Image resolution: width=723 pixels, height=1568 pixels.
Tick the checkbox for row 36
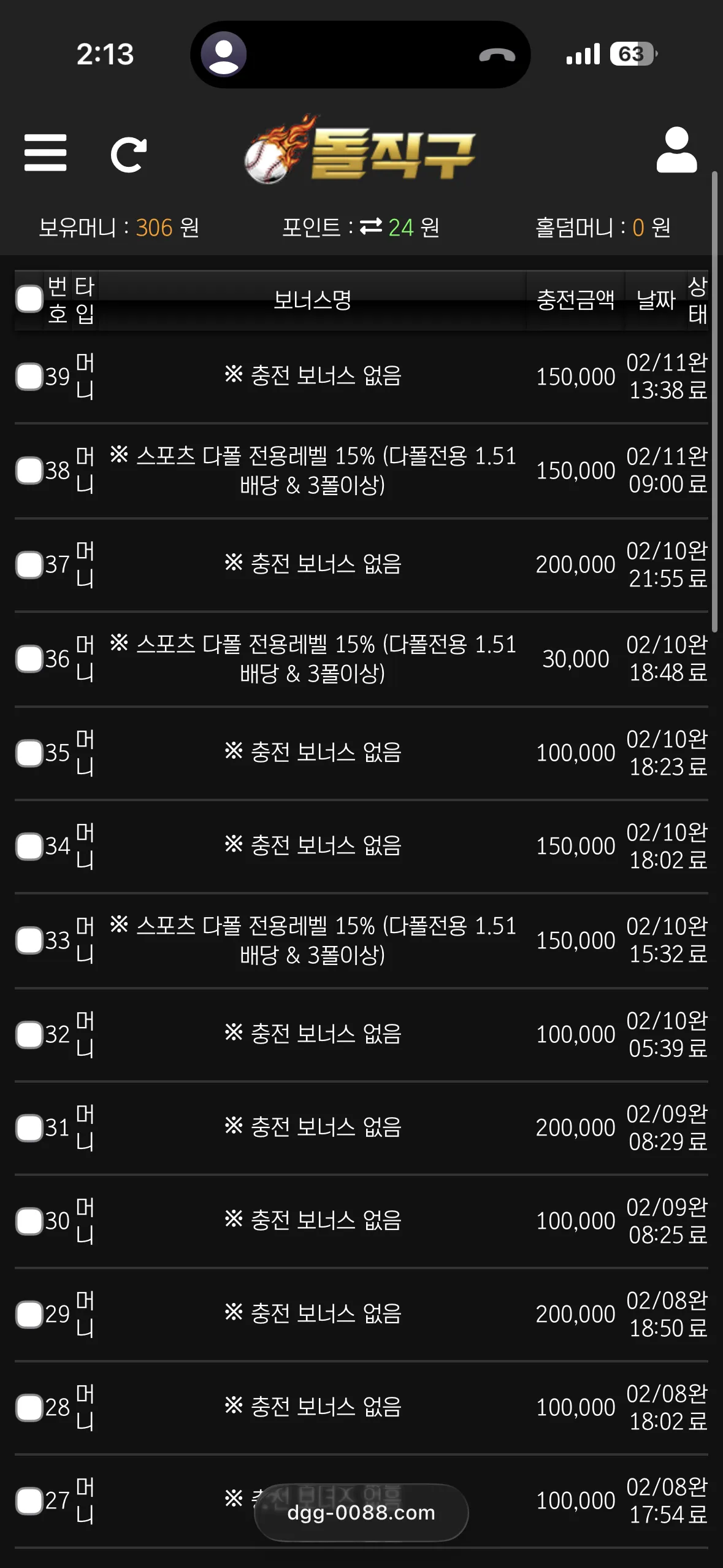29,659
